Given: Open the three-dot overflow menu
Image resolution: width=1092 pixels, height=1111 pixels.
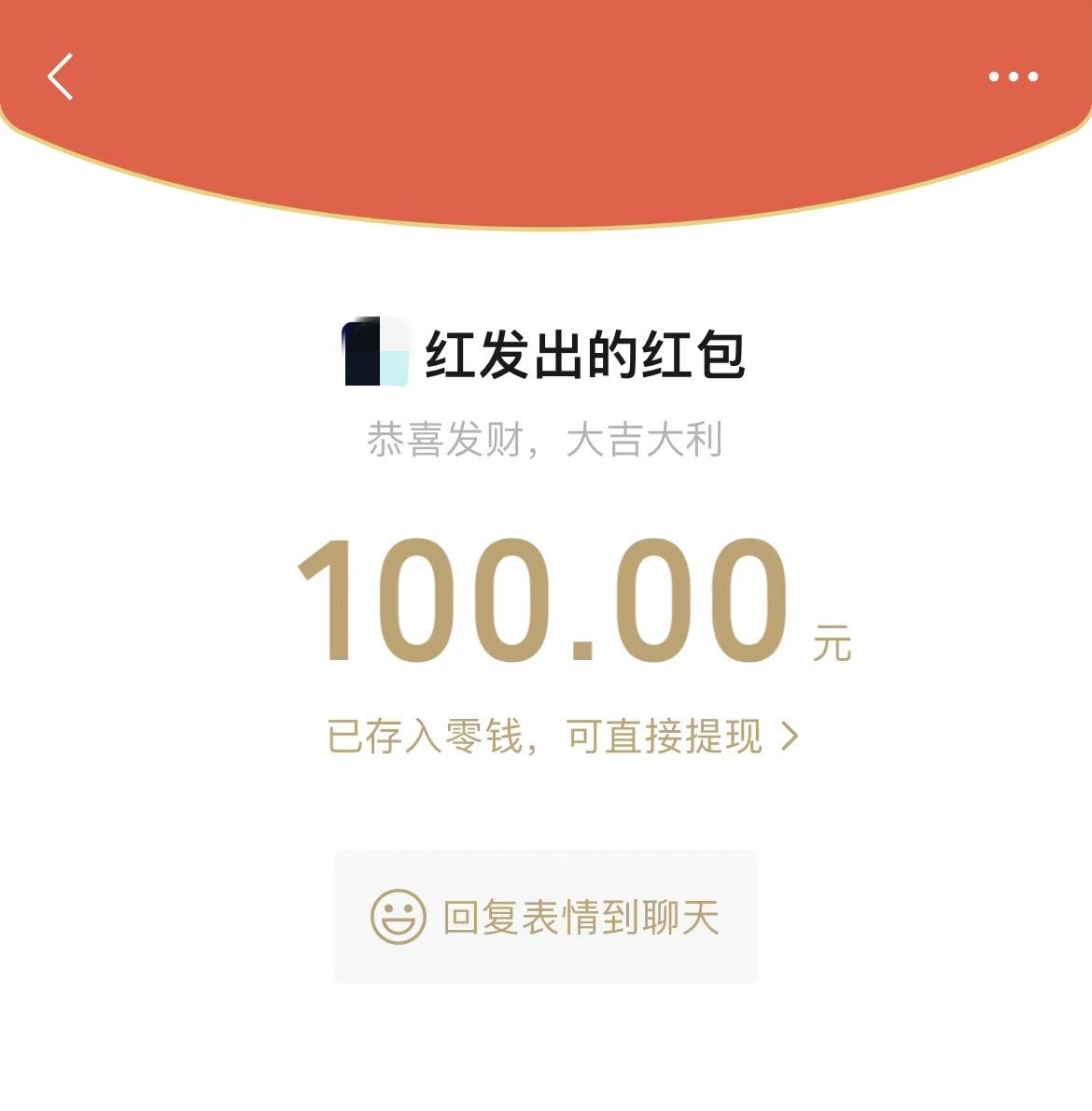Looking at the screenshot, I should (1013, 77).
